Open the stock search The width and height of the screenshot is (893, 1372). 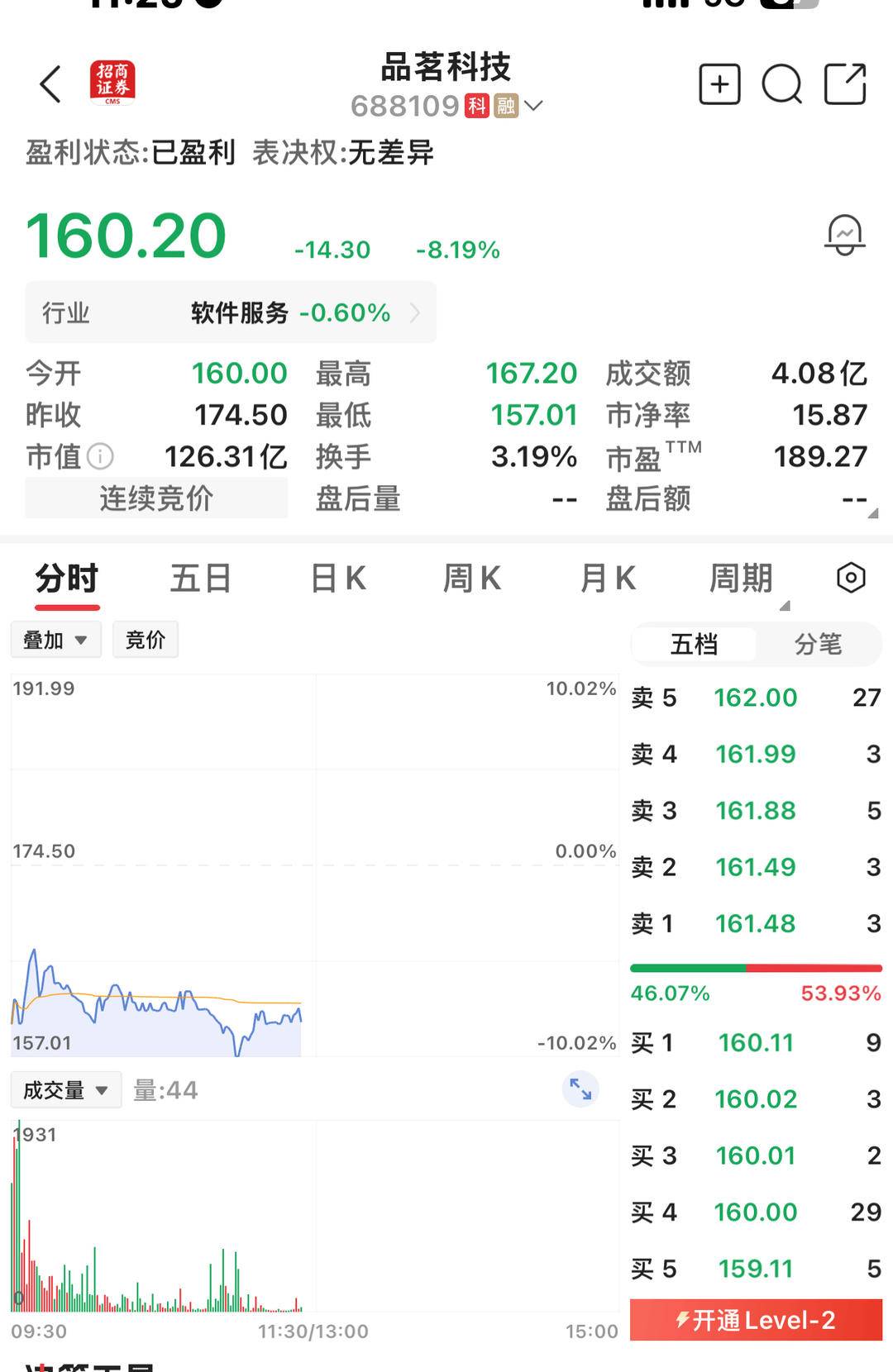[x=781, y=84]
